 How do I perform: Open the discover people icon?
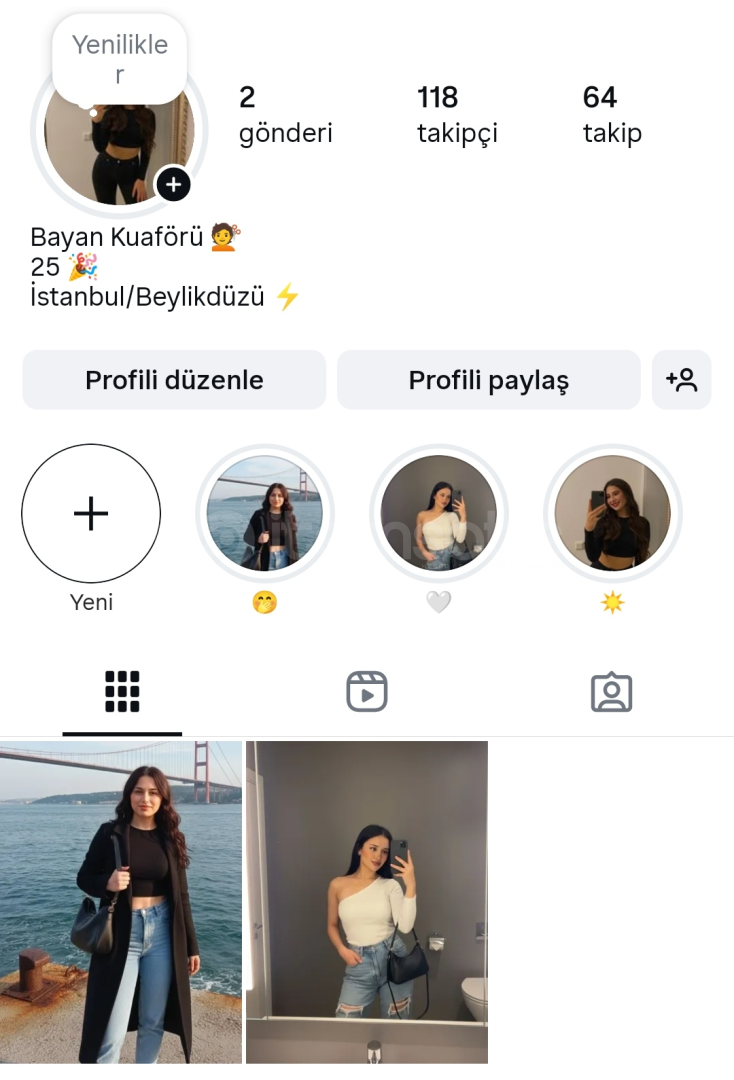tap(681, 380)
